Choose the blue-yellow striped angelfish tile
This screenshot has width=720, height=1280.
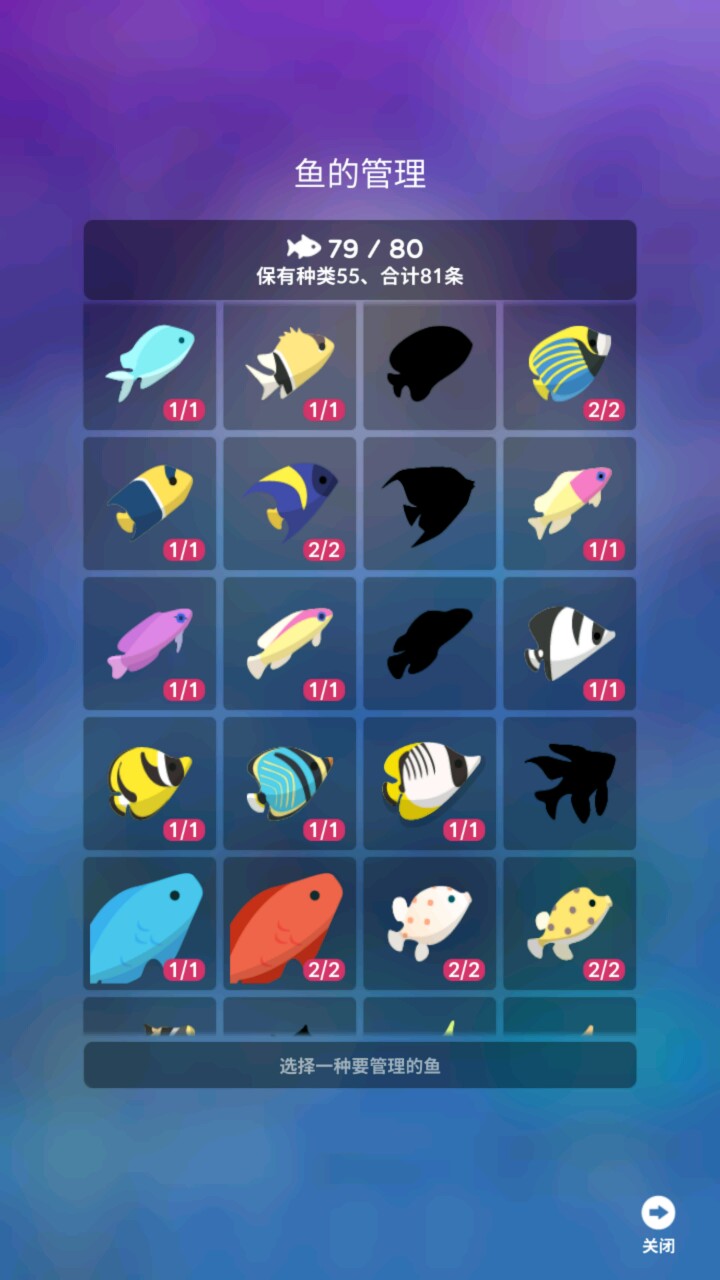pos(570,366)
